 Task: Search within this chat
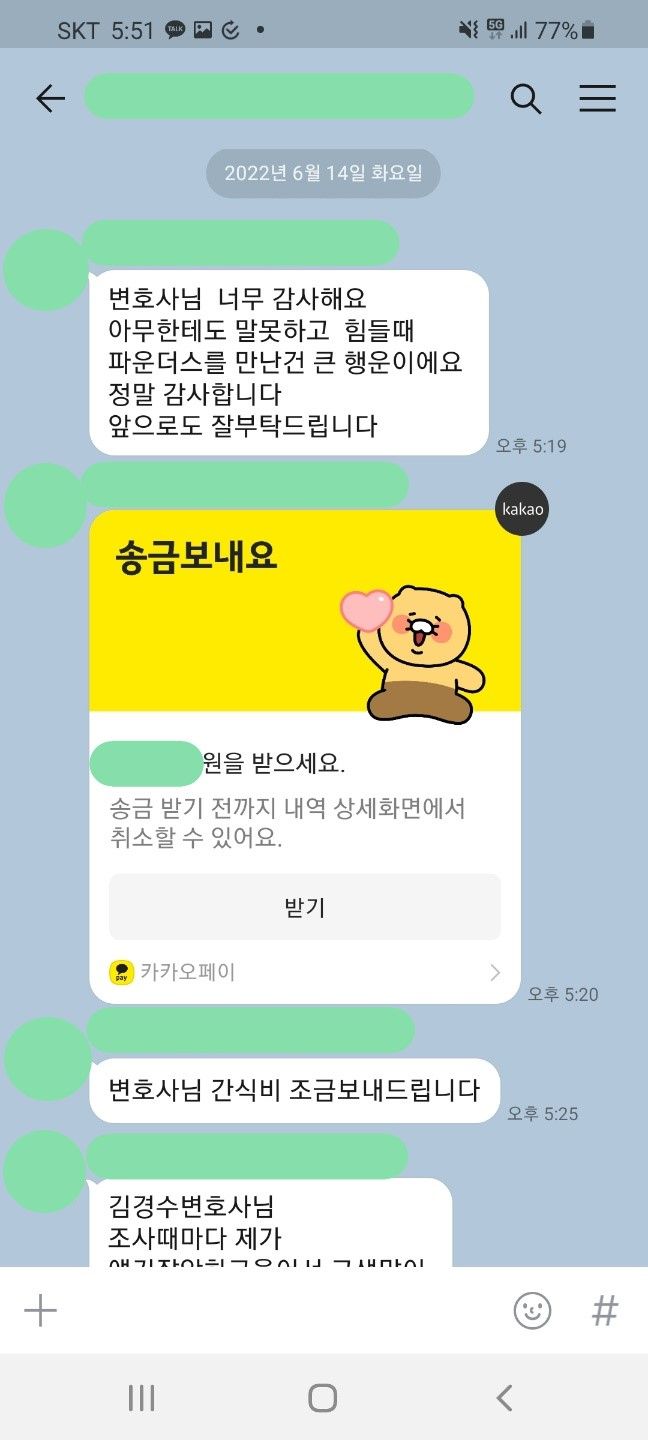click(x=526, y=98)
